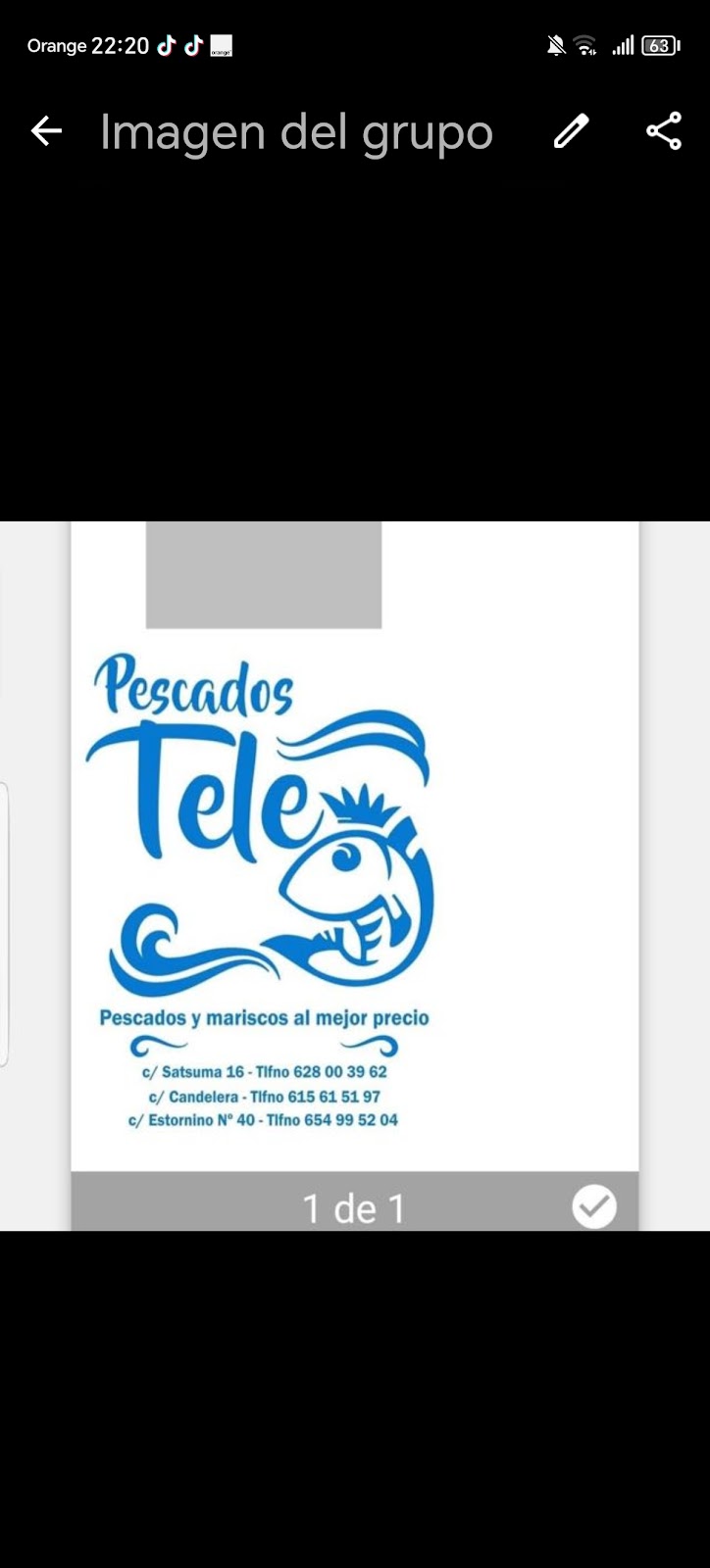Tap the share icon
This screenshot has height=1568, width=710.
(x=664, y=128)
